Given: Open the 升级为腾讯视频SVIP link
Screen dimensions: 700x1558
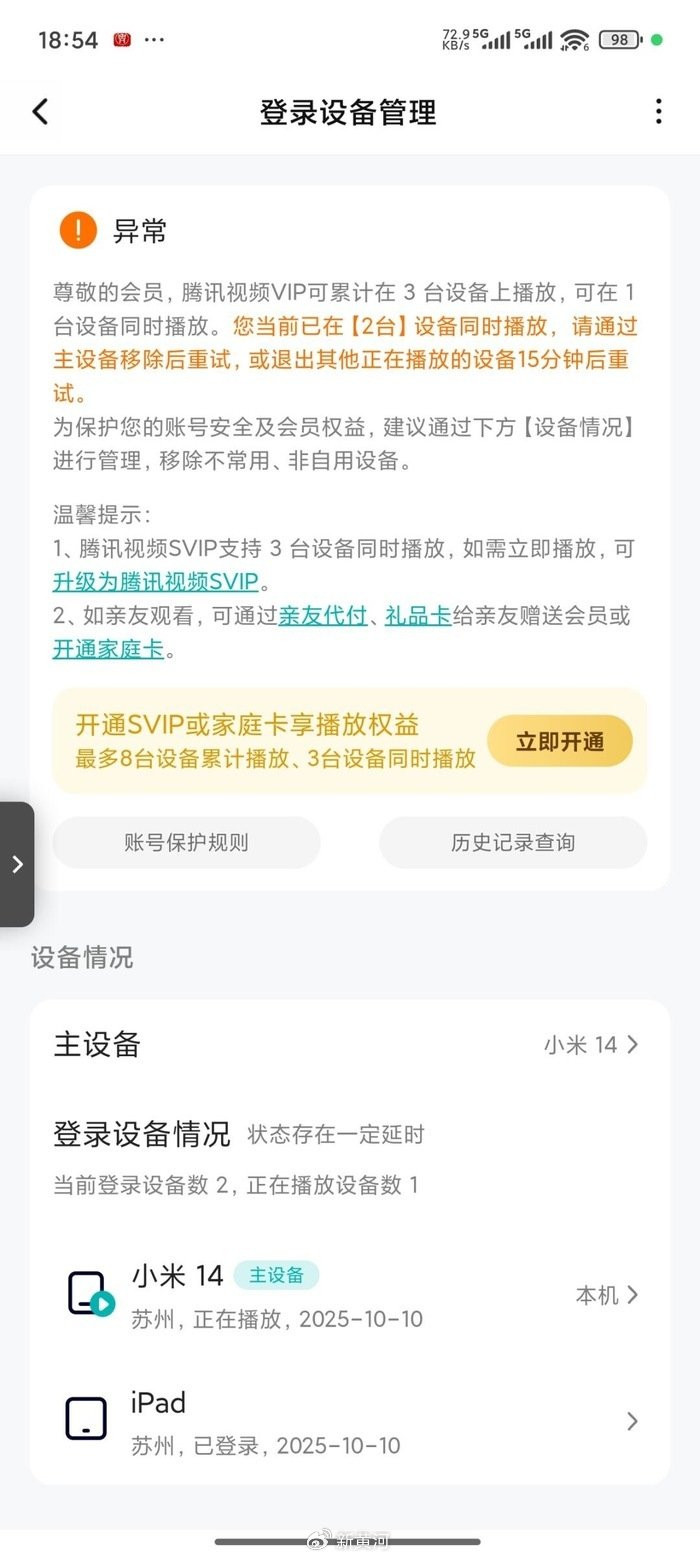Looking at the screenshot, I should [x=155, y=582].
